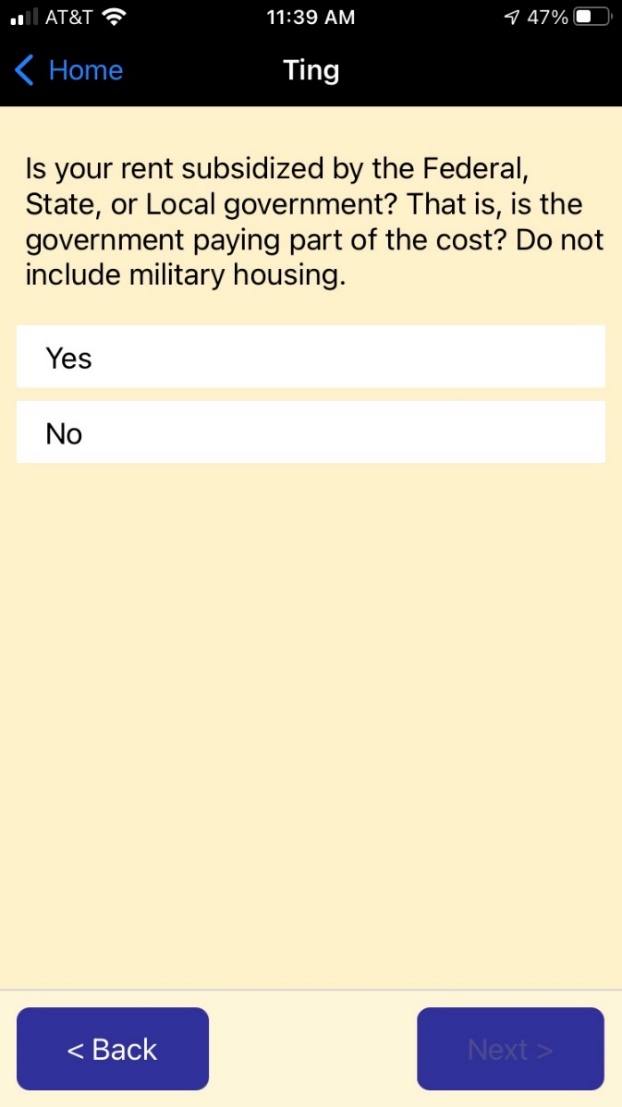Select Yes for subsidized rent
This screenshot has width=622, height=1107.
(x=310, y=357)
